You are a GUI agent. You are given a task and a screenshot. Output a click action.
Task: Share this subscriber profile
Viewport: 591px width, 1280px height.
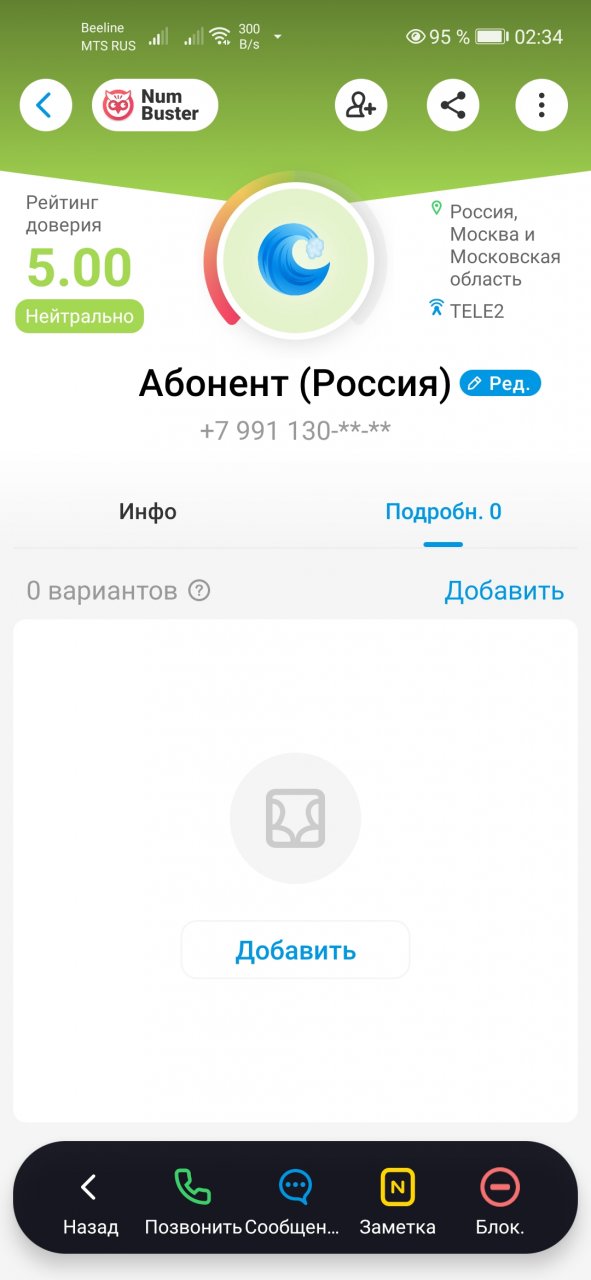tap(453, 105)
